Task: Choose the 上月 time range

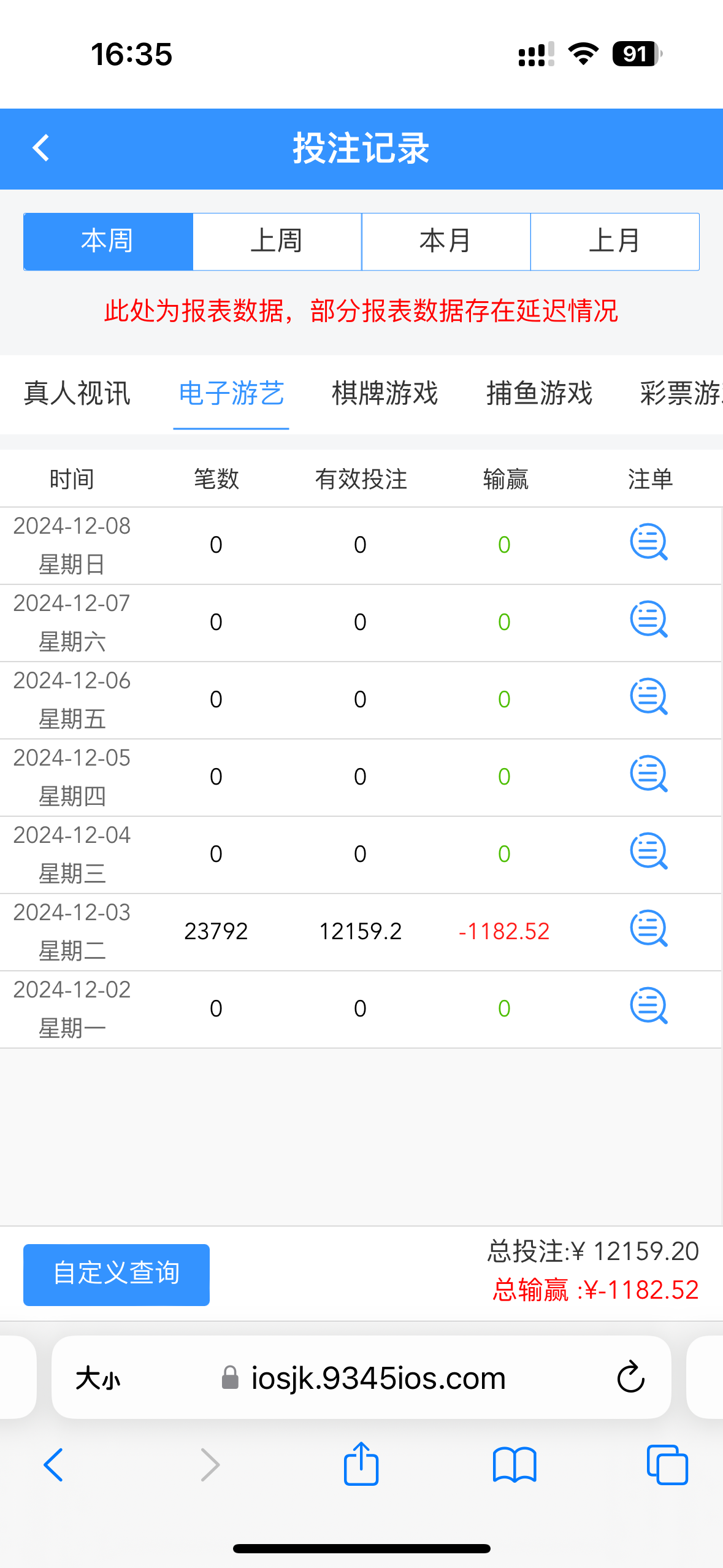Action: click(614, 241)
